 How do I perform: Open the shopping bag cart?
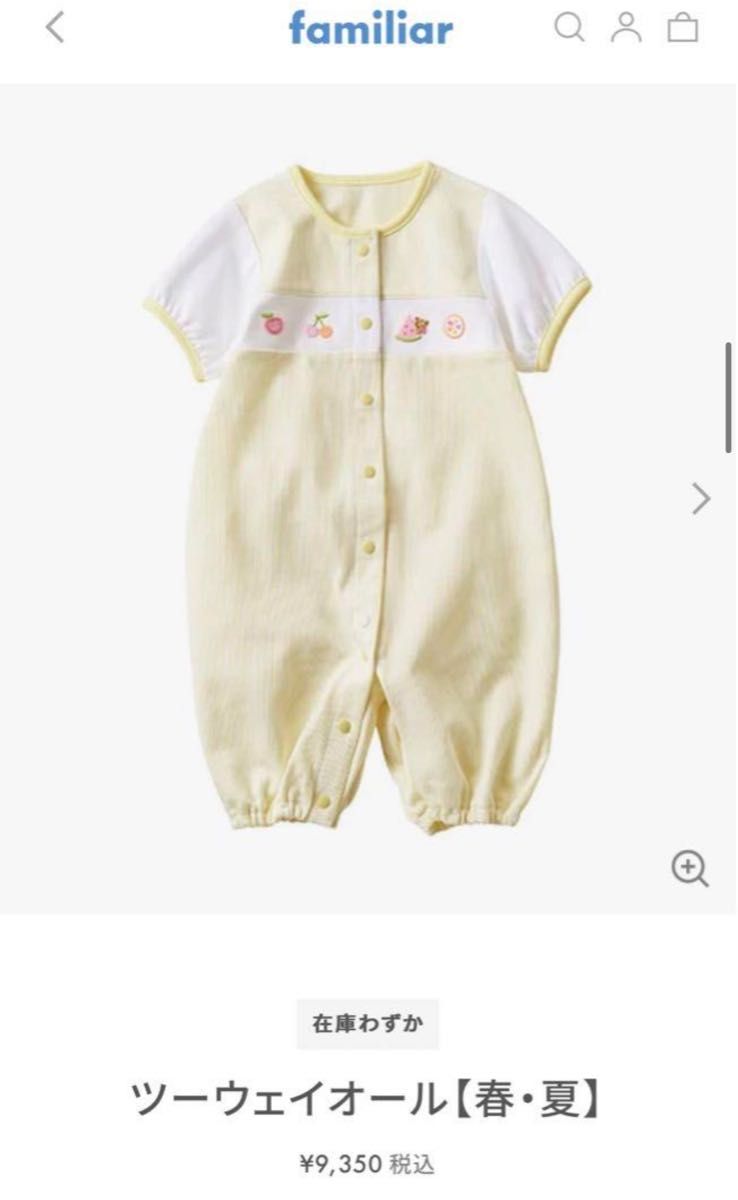tap(683, 27)
